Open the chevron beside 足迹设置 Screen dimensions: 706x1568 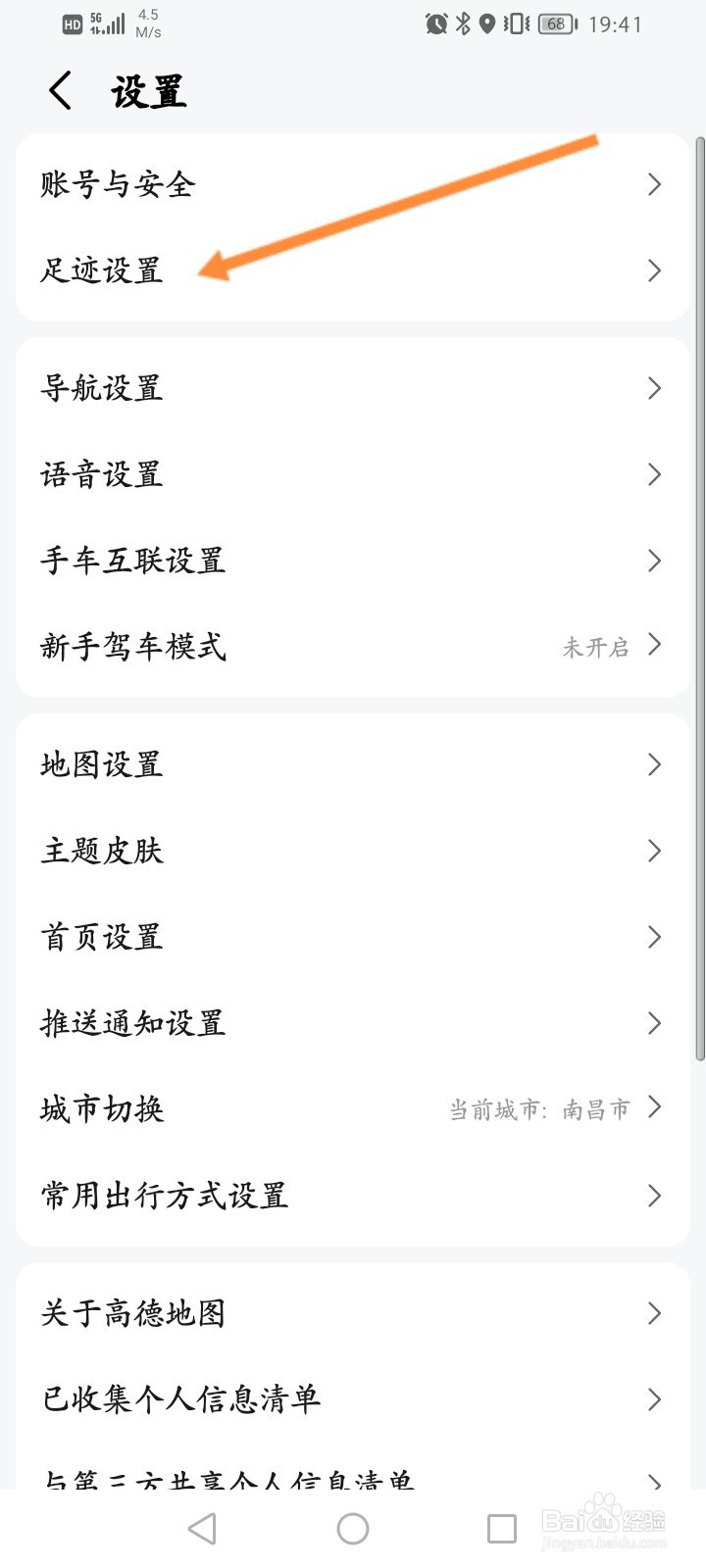pyautogui.click(x=653, y=270)
